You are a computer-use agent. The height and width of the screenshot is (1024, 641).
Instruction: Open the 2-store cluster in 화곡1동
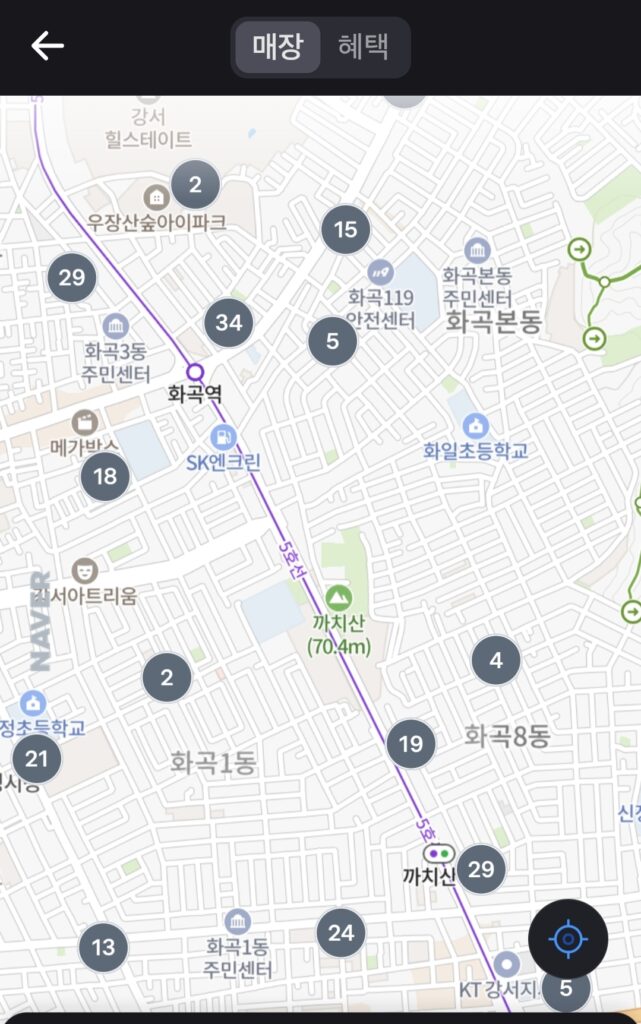167,678
